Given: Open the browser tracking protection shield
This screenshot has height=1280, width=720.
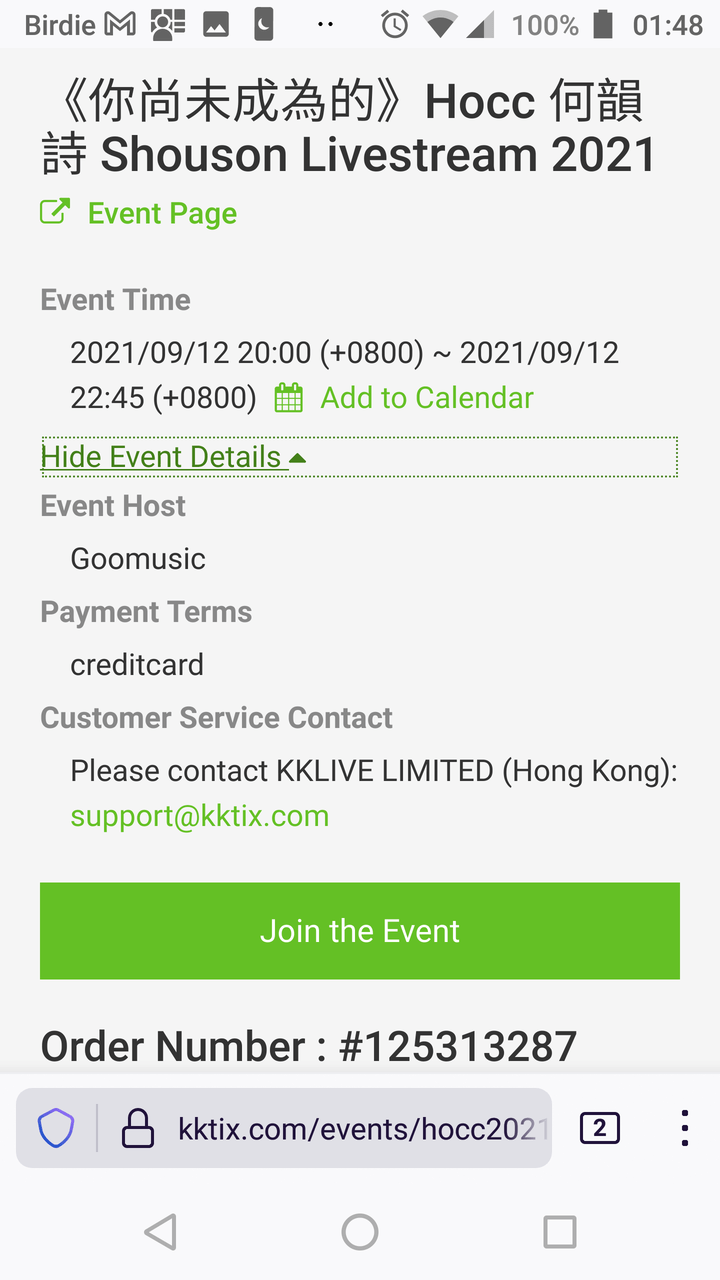Looking at the screenshot, I should (x=56, y=1129).
